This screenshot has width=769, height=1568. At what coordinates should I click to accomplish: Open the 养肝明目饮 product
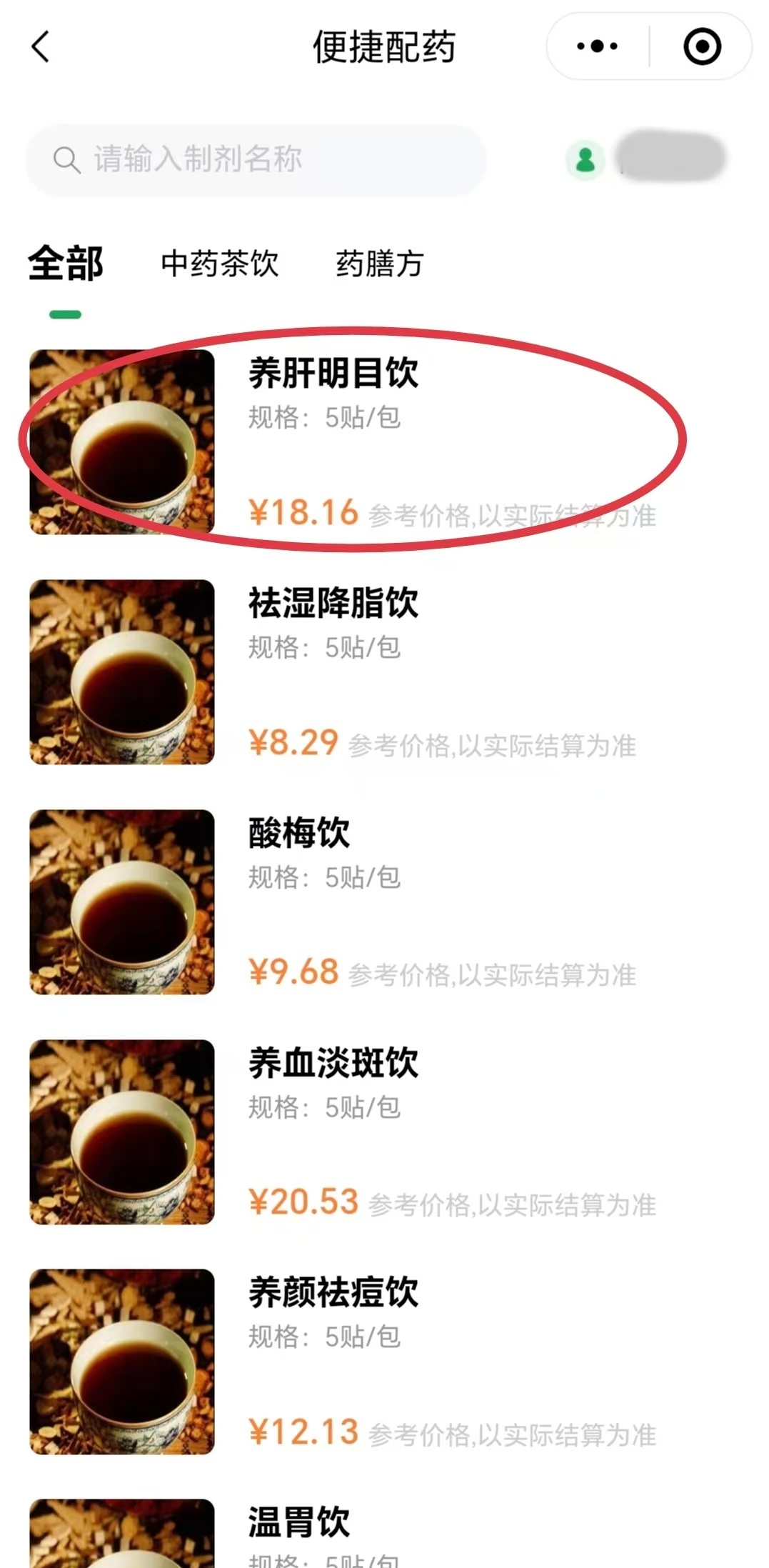coord(333,372)
